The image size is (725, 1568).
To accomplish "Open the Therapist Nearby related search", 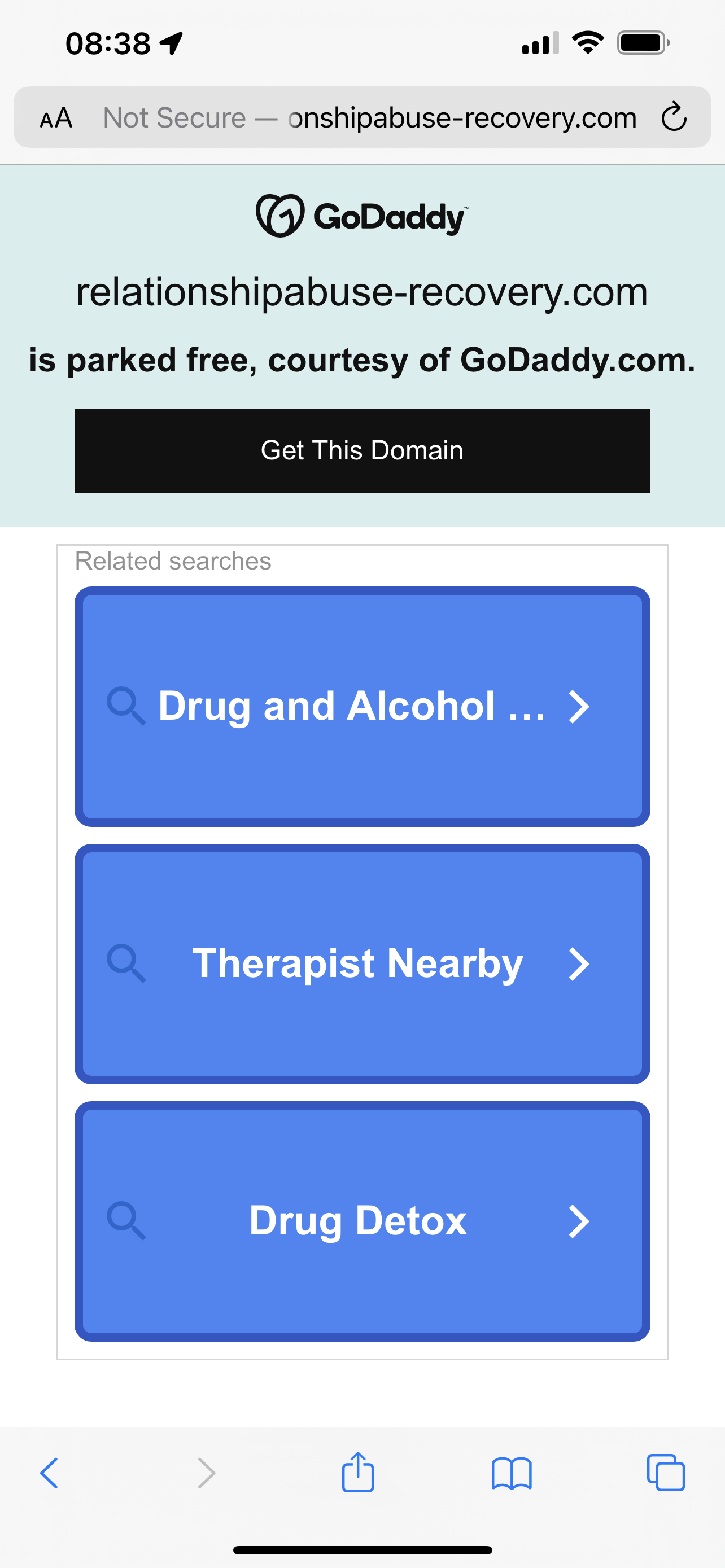I will click(x=362, y=963).
